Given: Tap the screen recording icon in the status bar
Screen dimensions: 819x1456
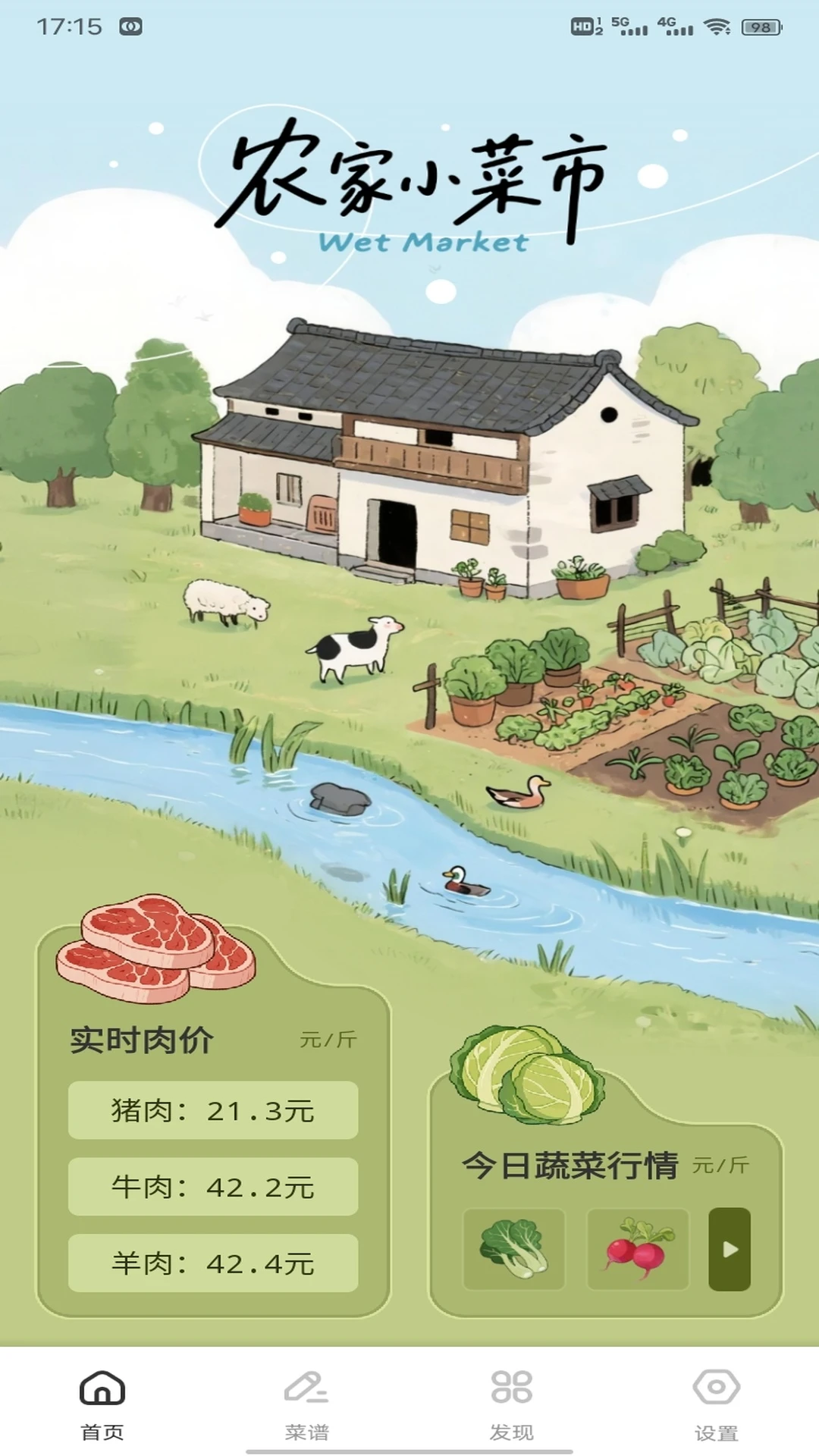Looking at the screenshot, I should [130, 27].
